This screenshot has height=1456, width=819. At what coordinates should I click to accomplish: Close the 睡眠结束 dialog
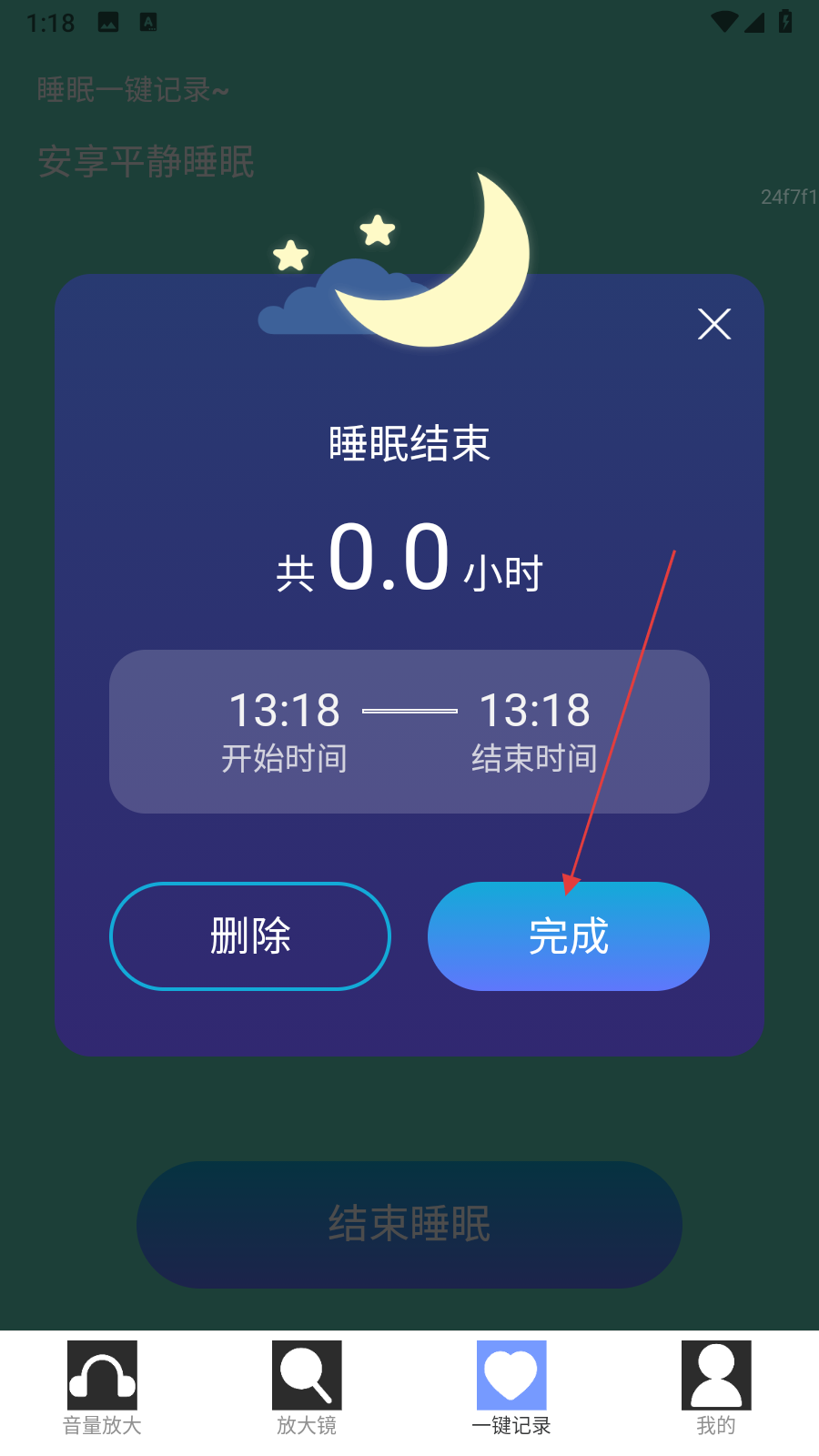714,324
